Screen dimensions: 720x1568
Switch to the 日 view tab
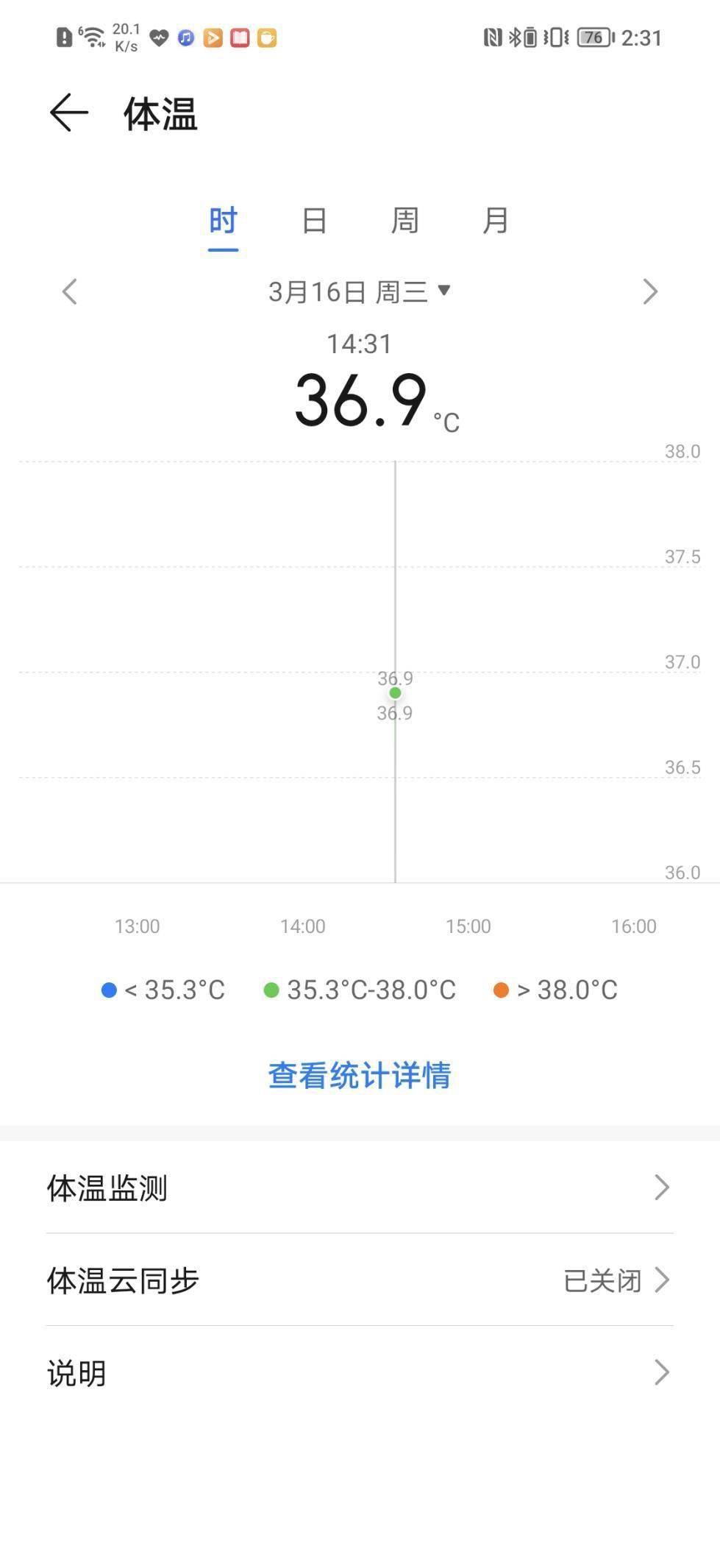315,221
